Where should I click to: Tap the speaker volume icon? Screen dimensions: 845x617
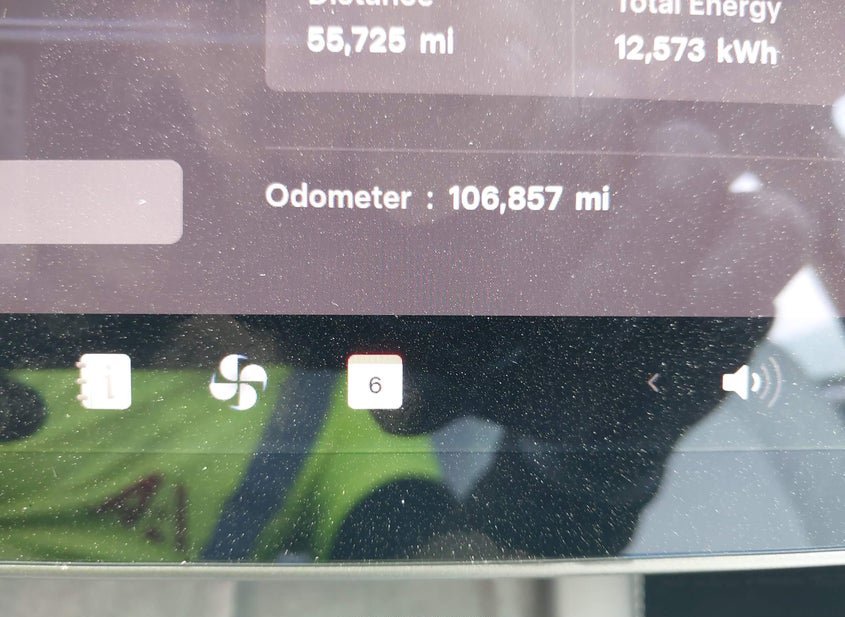pos(750,383)
